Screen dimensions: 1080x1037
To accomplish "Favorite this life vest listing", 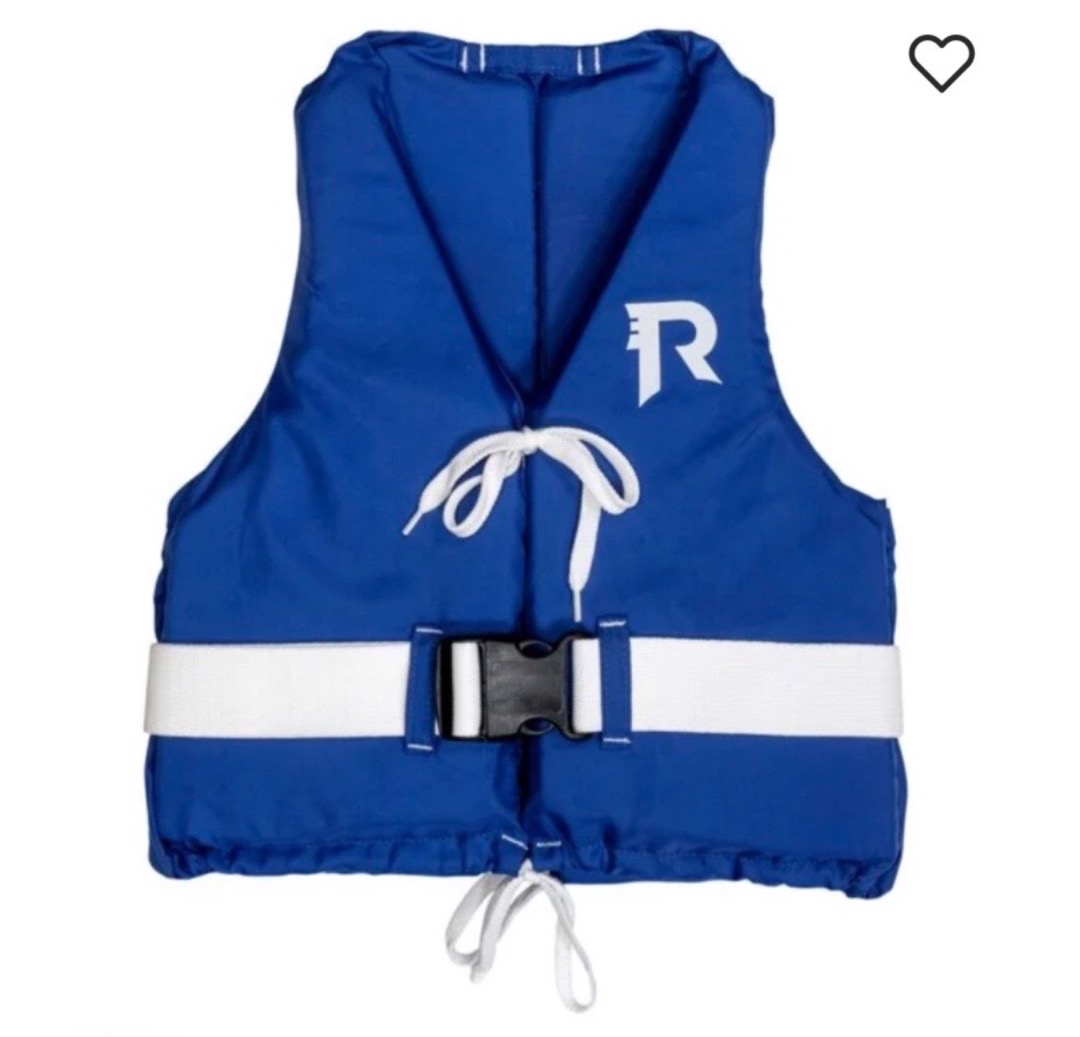I will (x=941, y=62).
